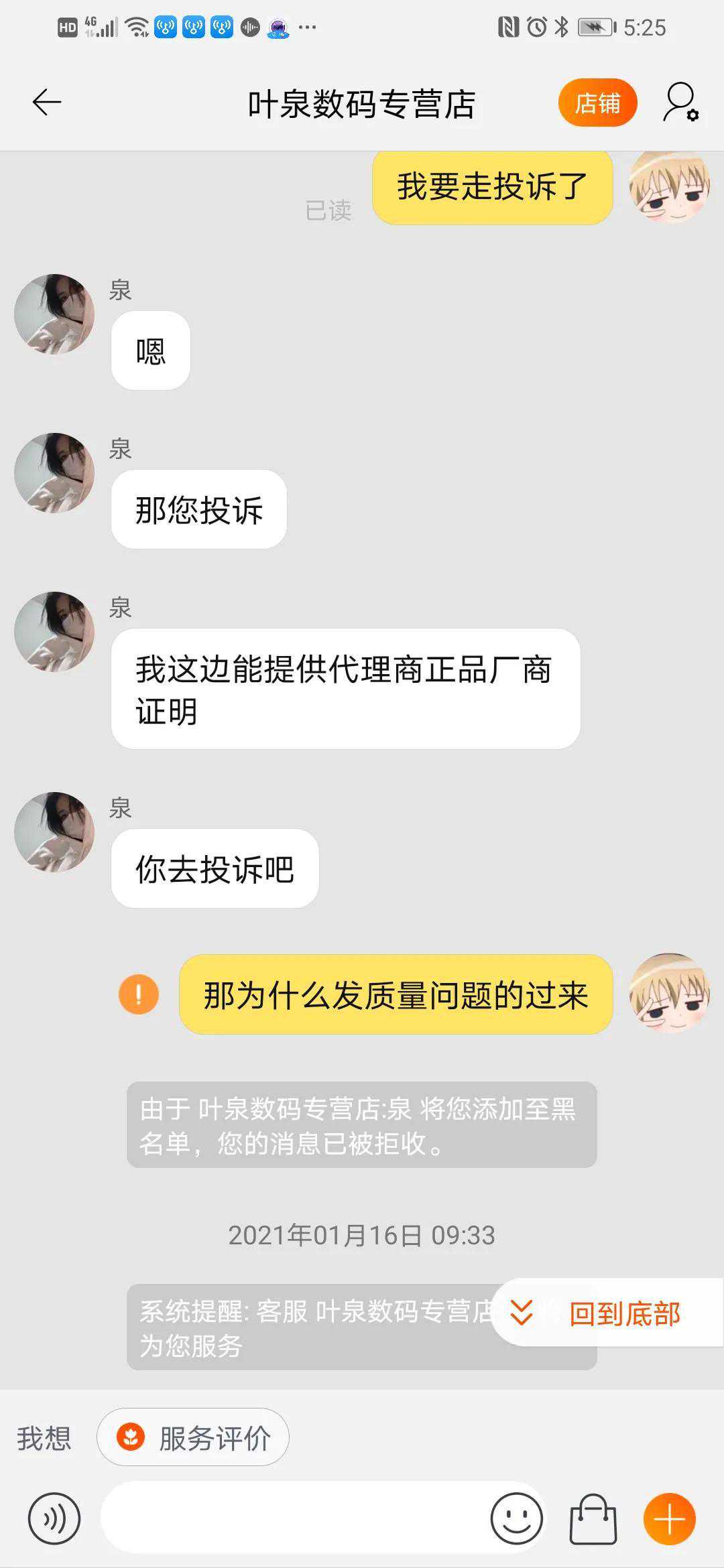Screen dimensions: 724x1568
Task: Jump to bottom with 回到底部
Action: point(607,1313)
